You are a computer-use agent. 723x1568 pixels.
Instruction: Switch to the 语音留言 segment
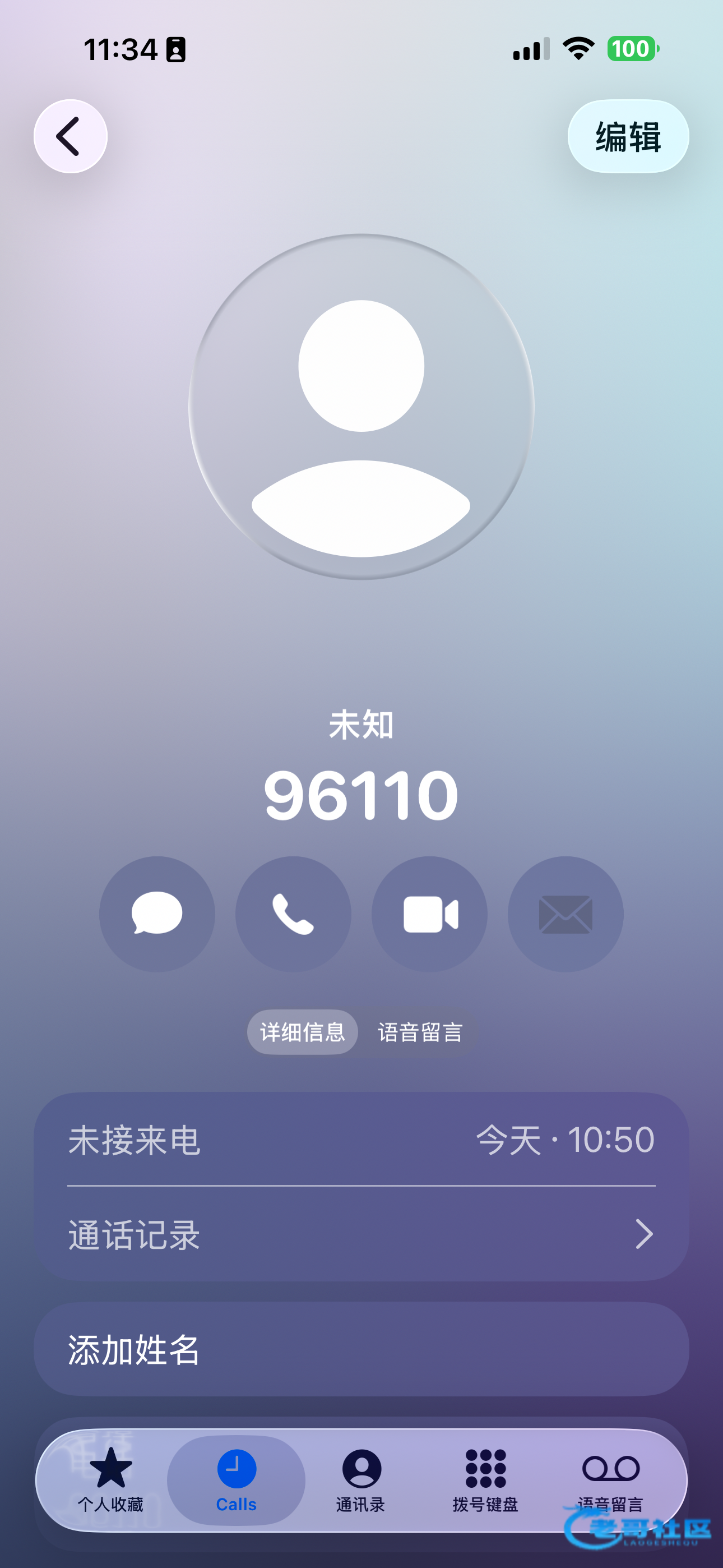[420, 1032]
